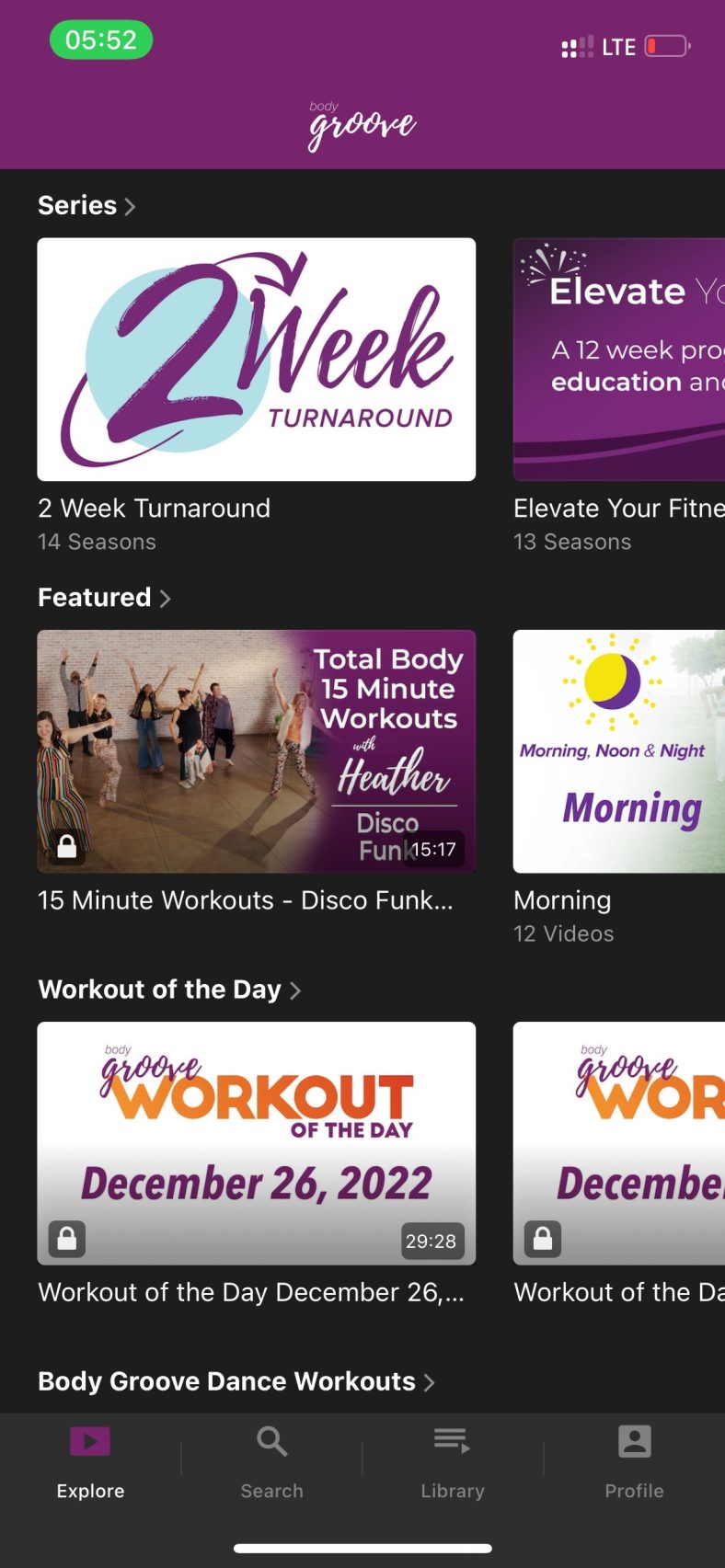
Task: Tap the lock on December 26 workout
Action: click(67, 1240)
